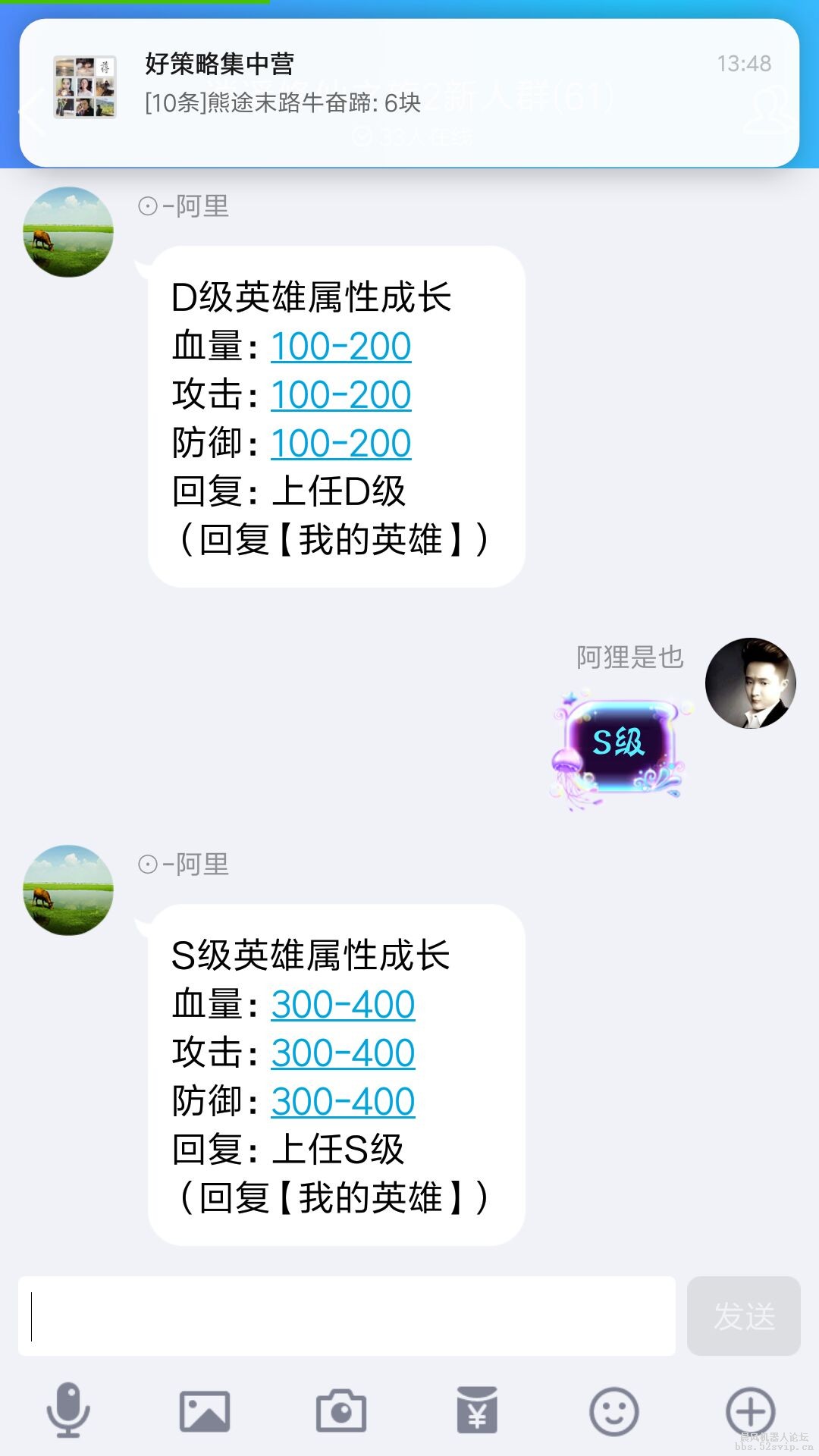Open 300-400 link next to 防御

(343, 1102)
